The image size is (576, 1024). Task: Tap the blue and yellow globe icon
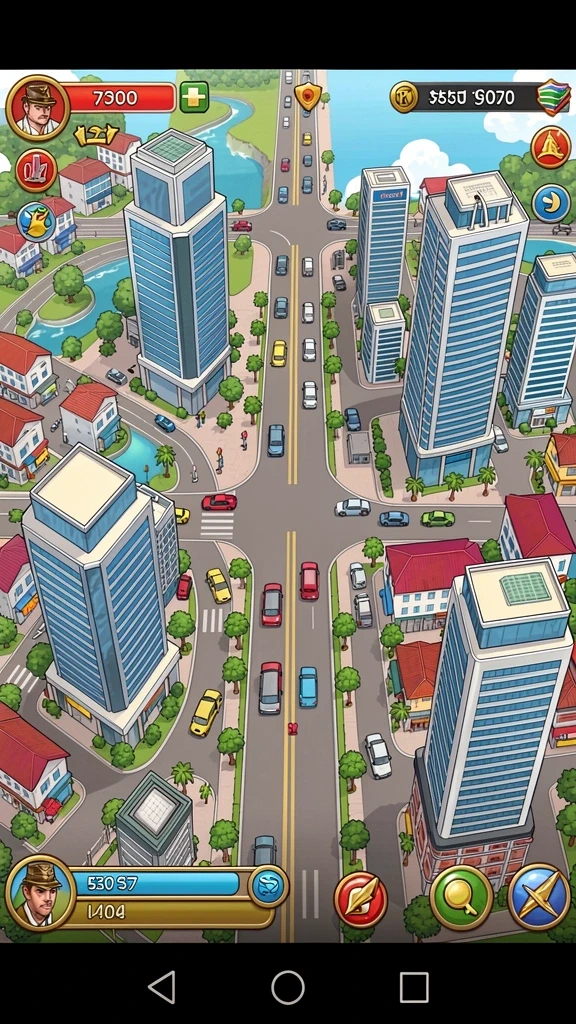37,221
